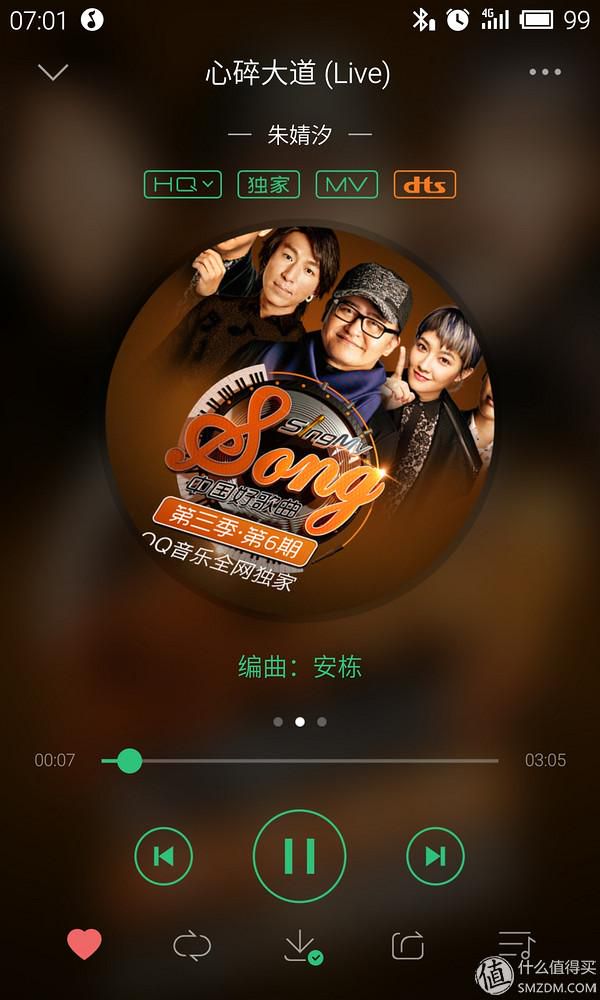Open artist 朱婧汐's page
This screenshot has height=1000, width=600.
pos(300,135)
